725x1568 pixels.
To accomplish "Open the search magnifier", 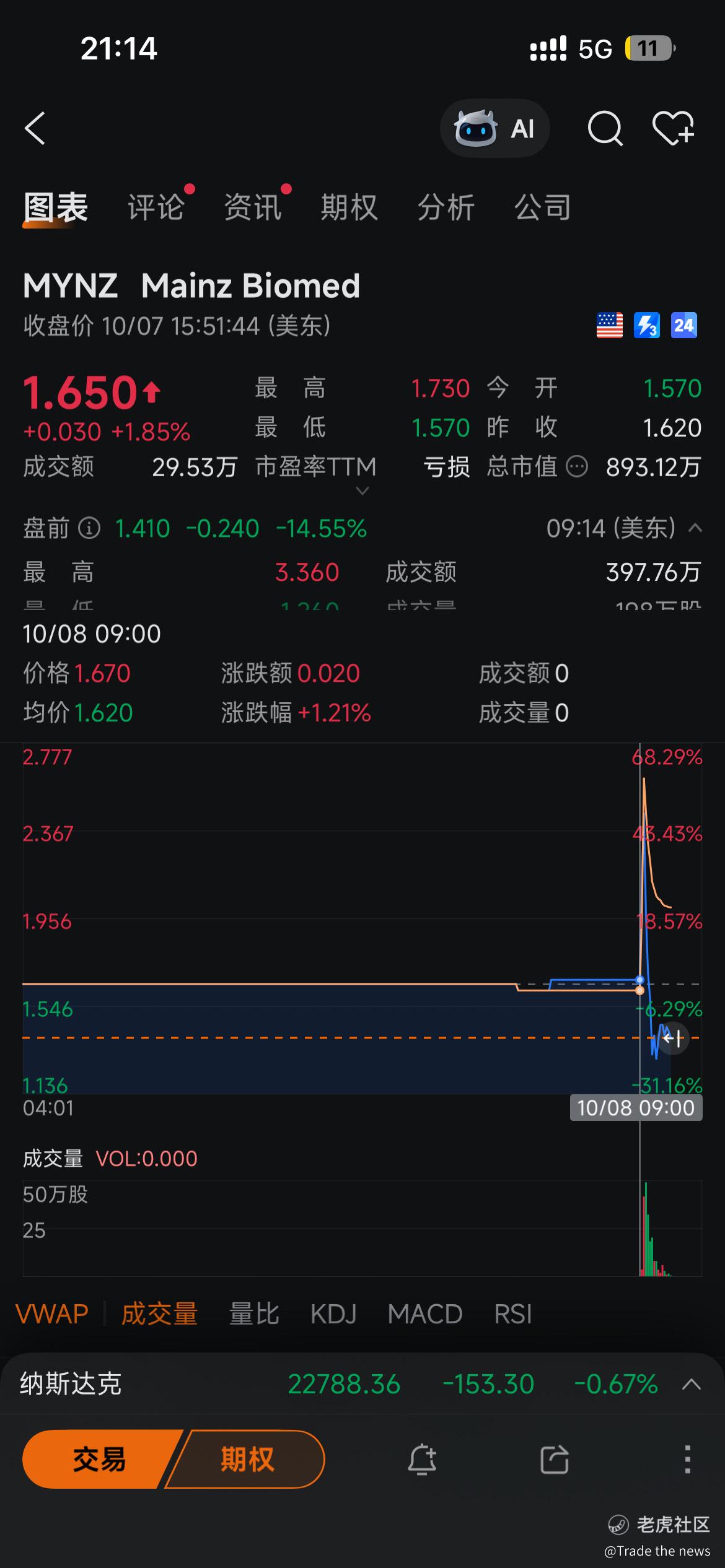I will pos(605,128).
